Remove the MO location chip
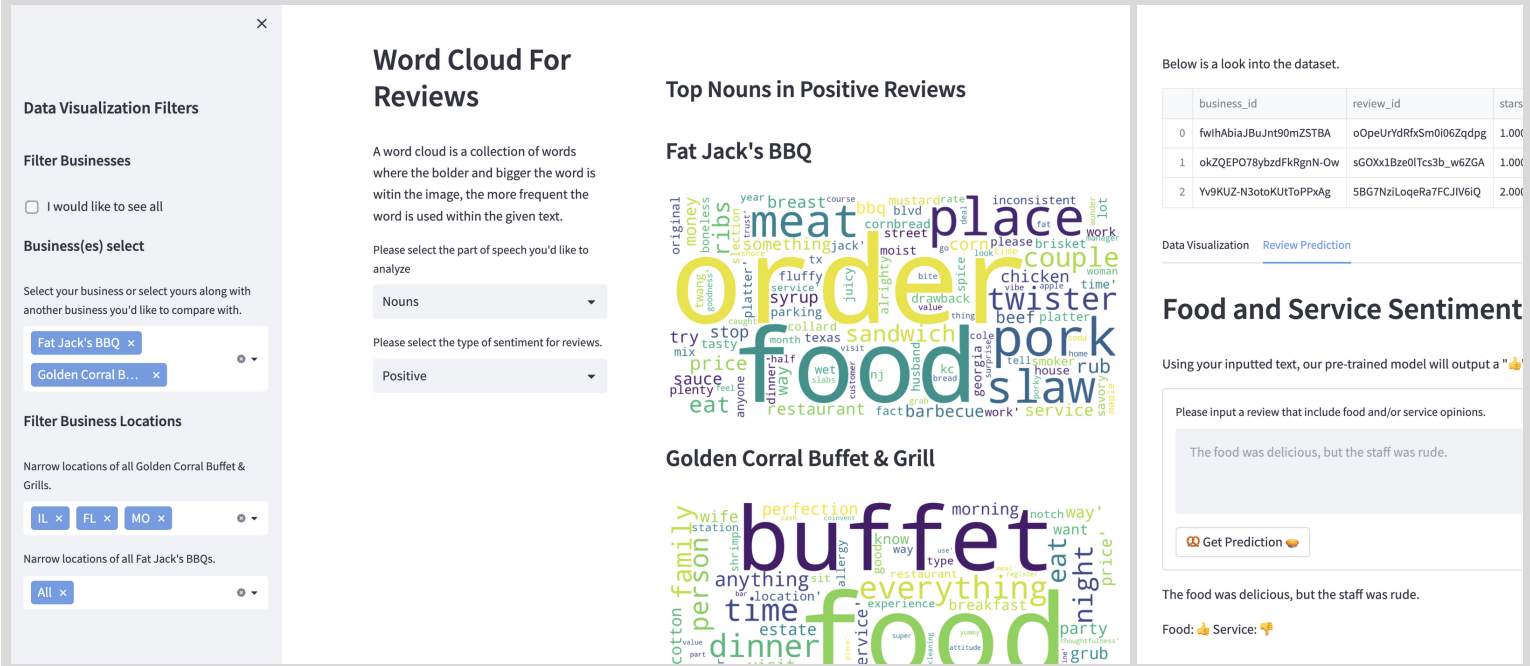Image resolution: width=1530 pixels, height=666 pixels. click(x=161, y=518)
